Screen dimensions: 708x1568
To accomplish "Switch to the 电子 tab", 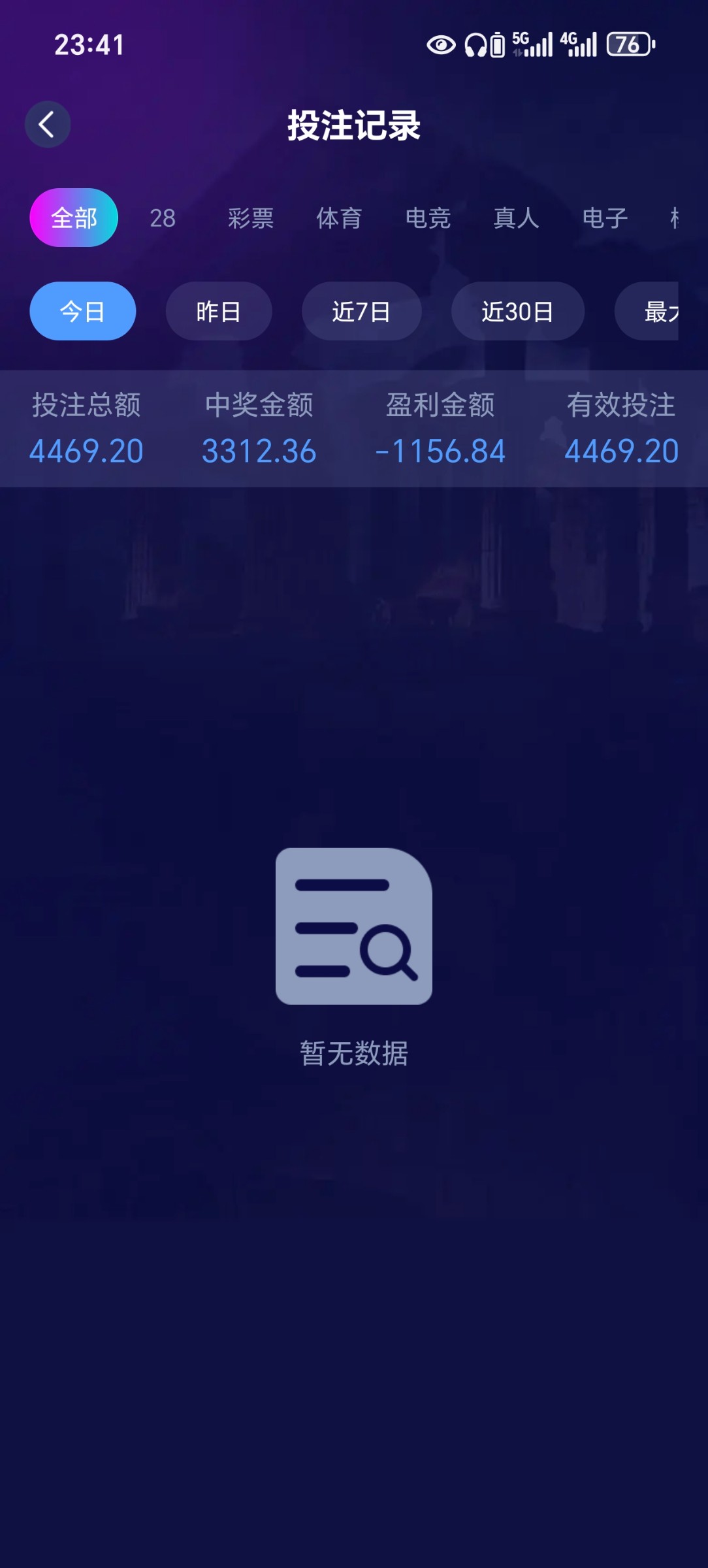I will 605,218.
